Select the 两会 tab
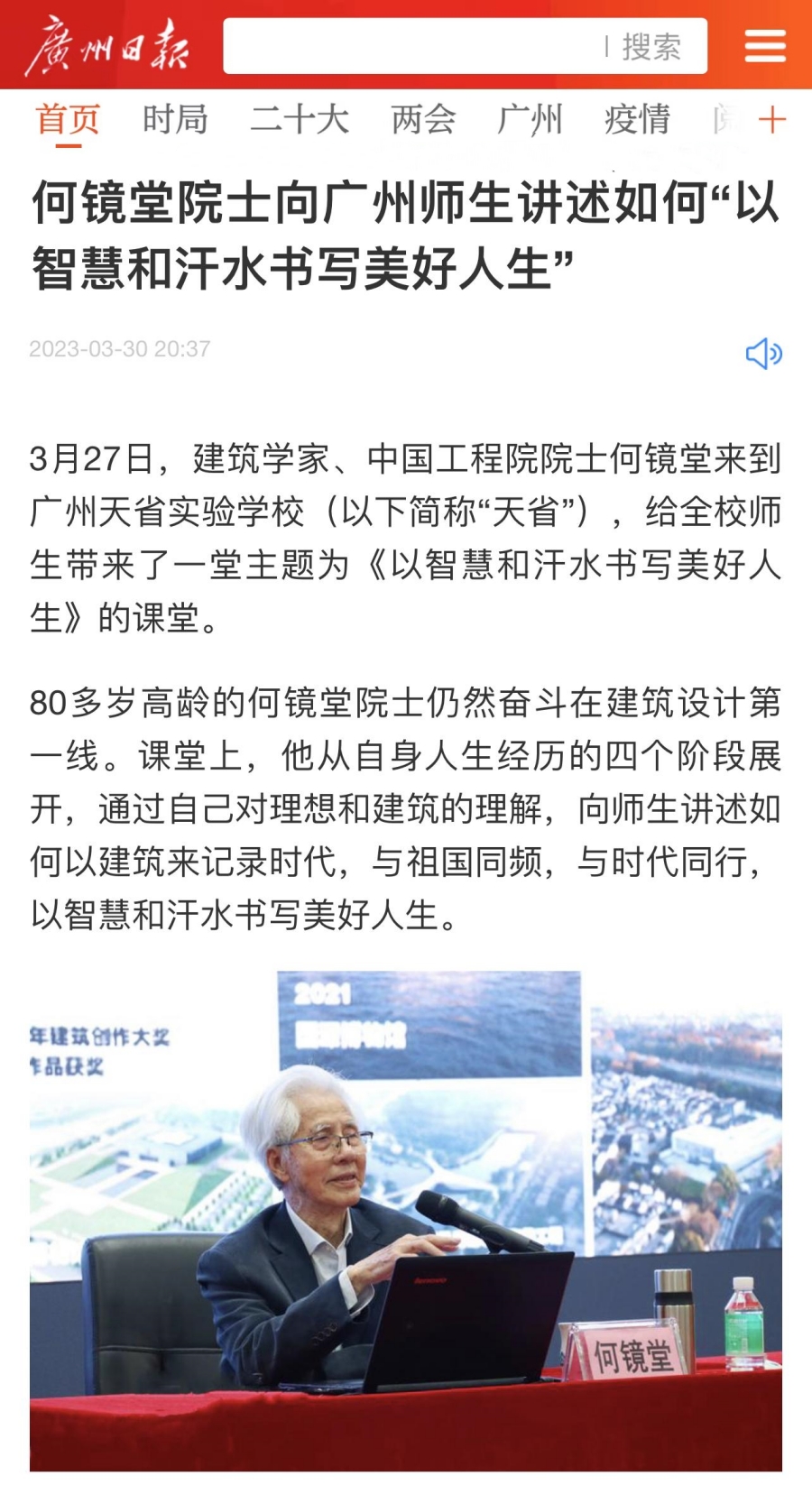Screen dimensions: 812x1485 coord(423,120)
